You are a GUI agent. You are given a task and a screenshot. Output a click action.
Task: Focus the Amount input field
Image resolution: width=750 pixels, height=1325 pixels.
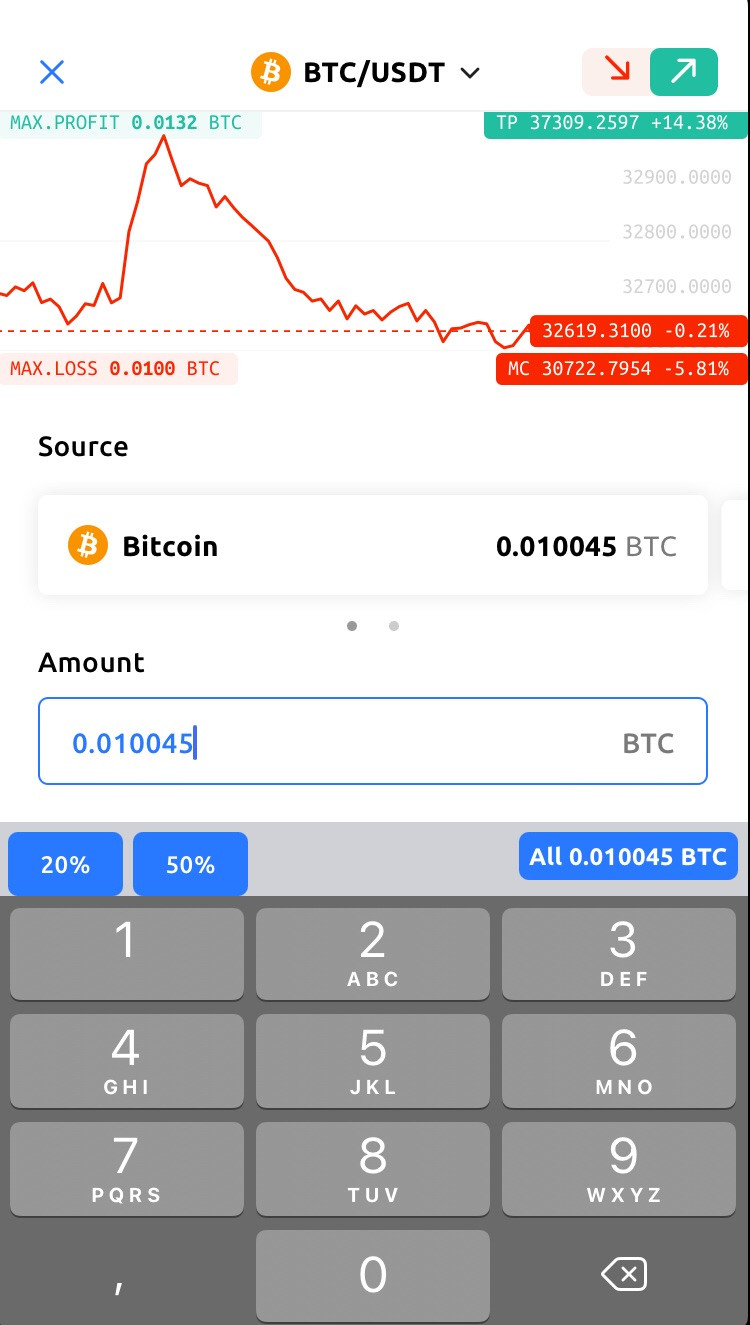(372, 742)
